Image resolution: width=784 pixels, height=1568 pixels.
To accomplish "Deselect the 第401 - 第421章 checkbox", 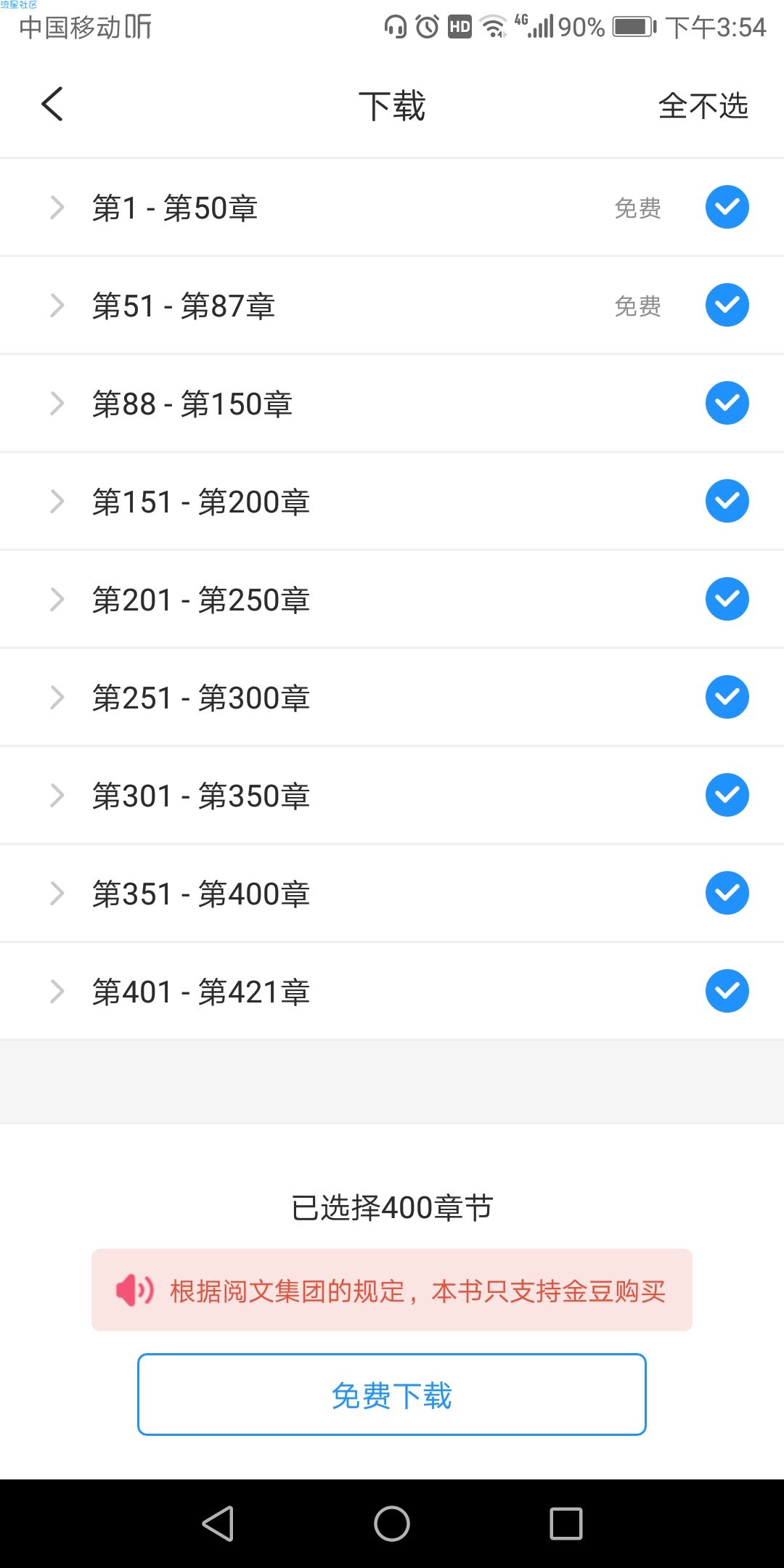I will coord(727,991).
